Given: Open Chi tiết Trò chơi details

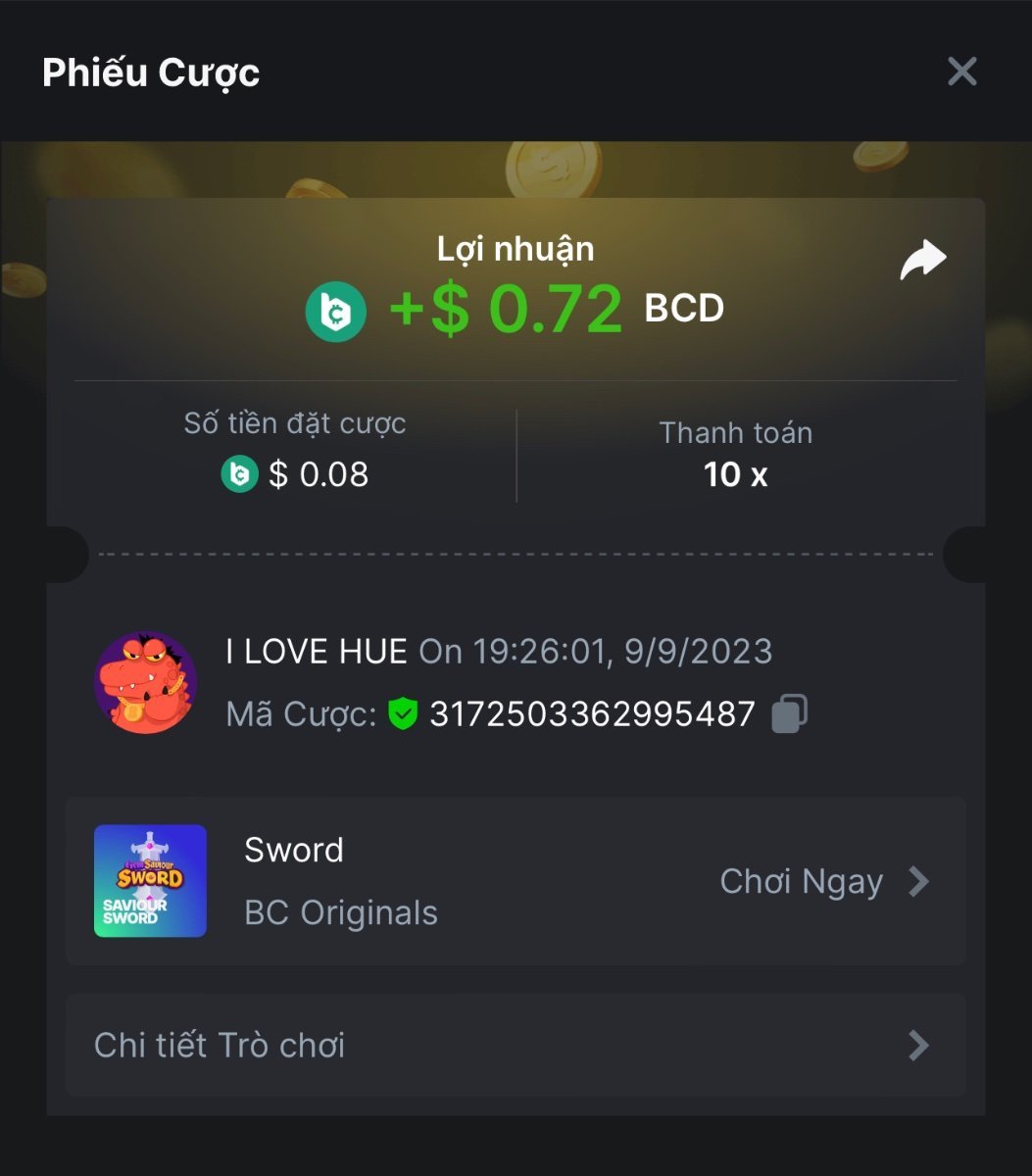Looking at the screenshot, I should (x=516, y=1045).
